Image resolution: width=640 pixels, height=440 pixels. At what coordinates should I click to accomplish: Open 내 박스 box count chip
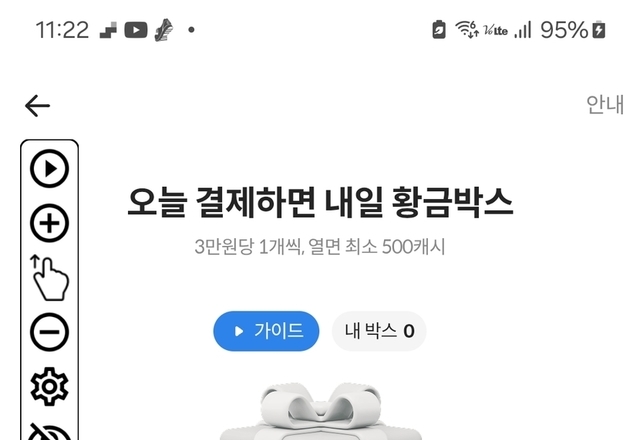coord(379,331)
